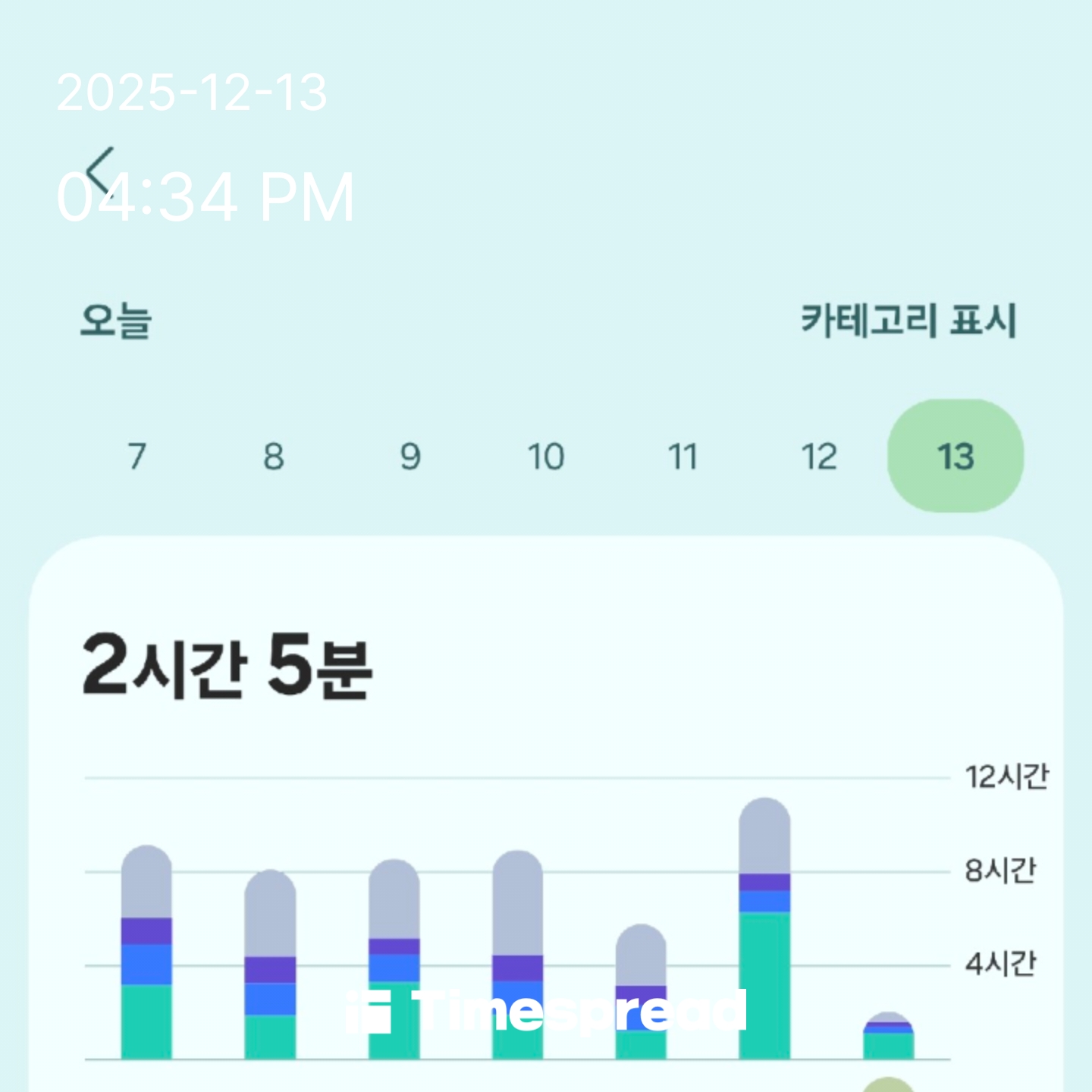The height and width of the screenshot is (1092, 1092).
Task: Go back using the top arrow
Action: tap(101, 171)
